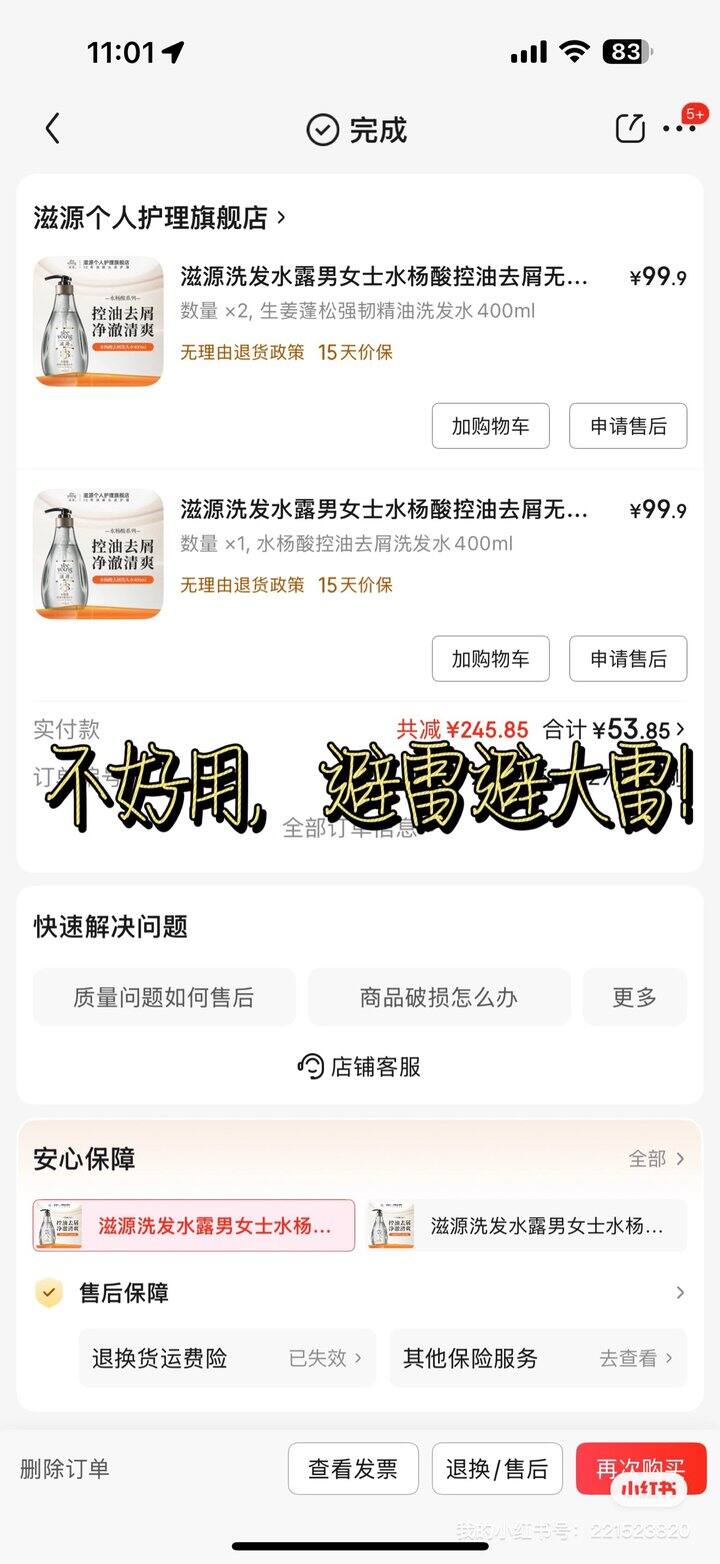Select the 商品破损怎么办 quick question
This screenshot has height=1564, width=720.
(x=439, y=997)
